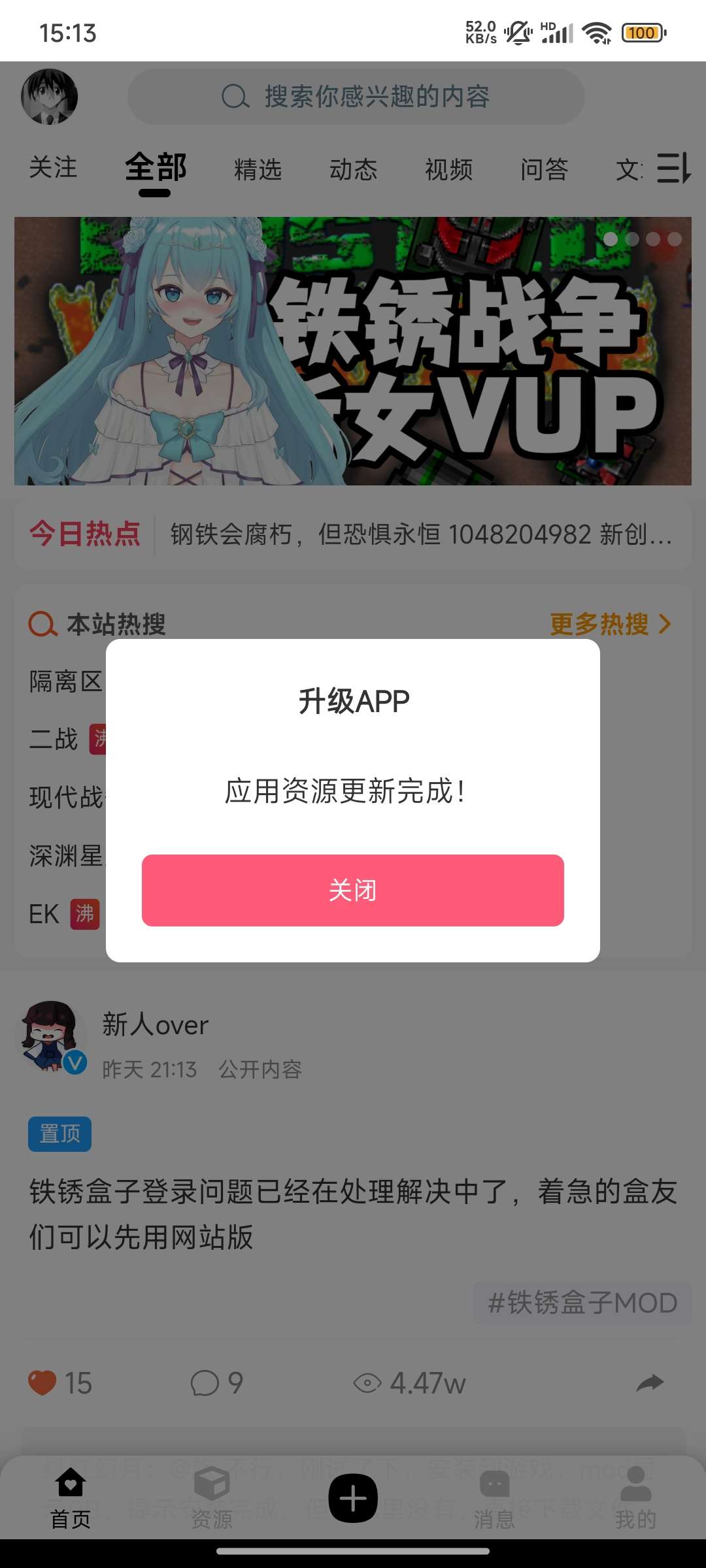The width and height of the screenshot is (706, 1568).
Task: Open the 铁锈战争 VUP banner
Action: click(x=353, y=351)
